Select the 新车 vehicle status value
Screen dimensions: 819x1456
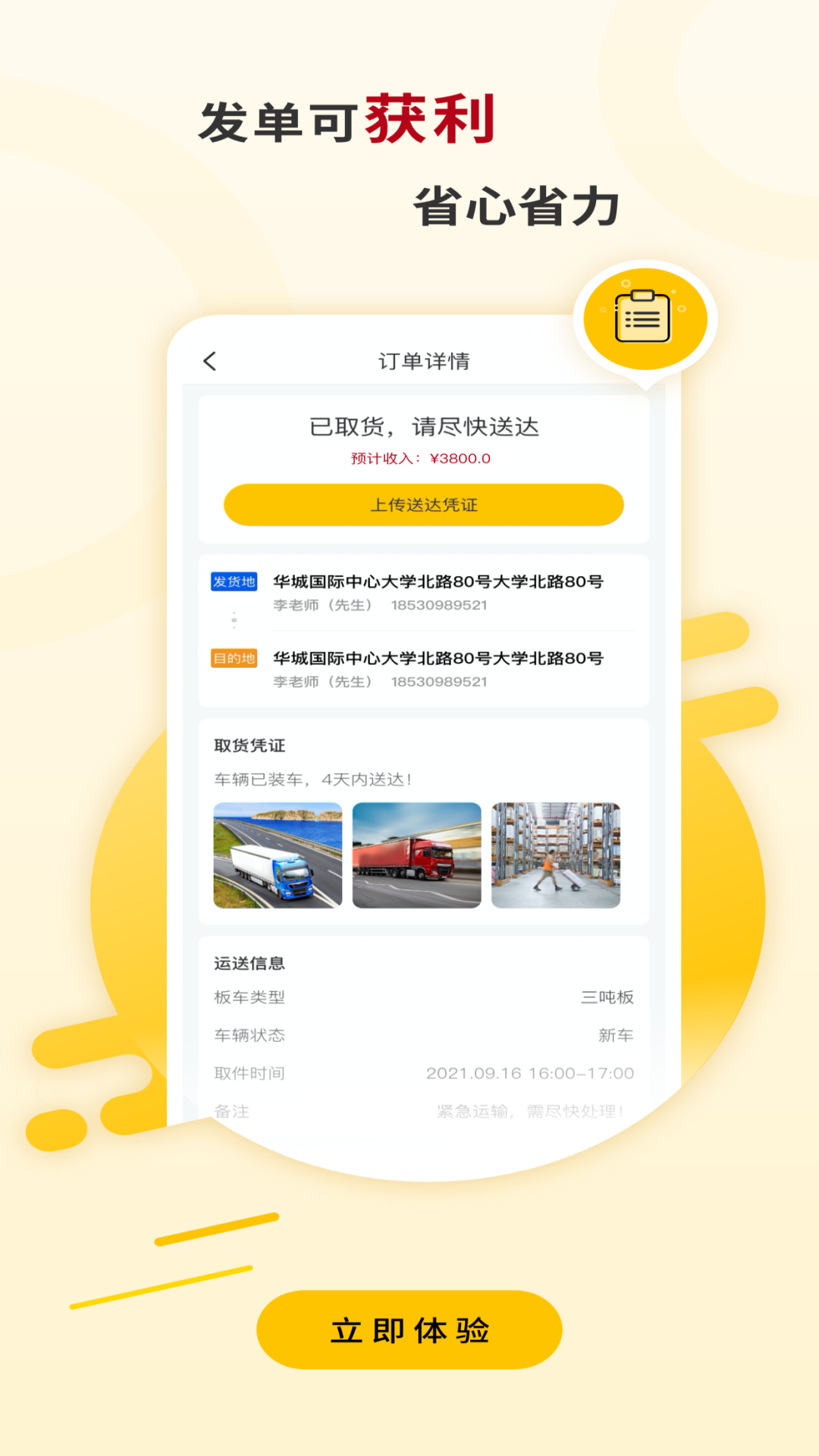point(617,1035)
